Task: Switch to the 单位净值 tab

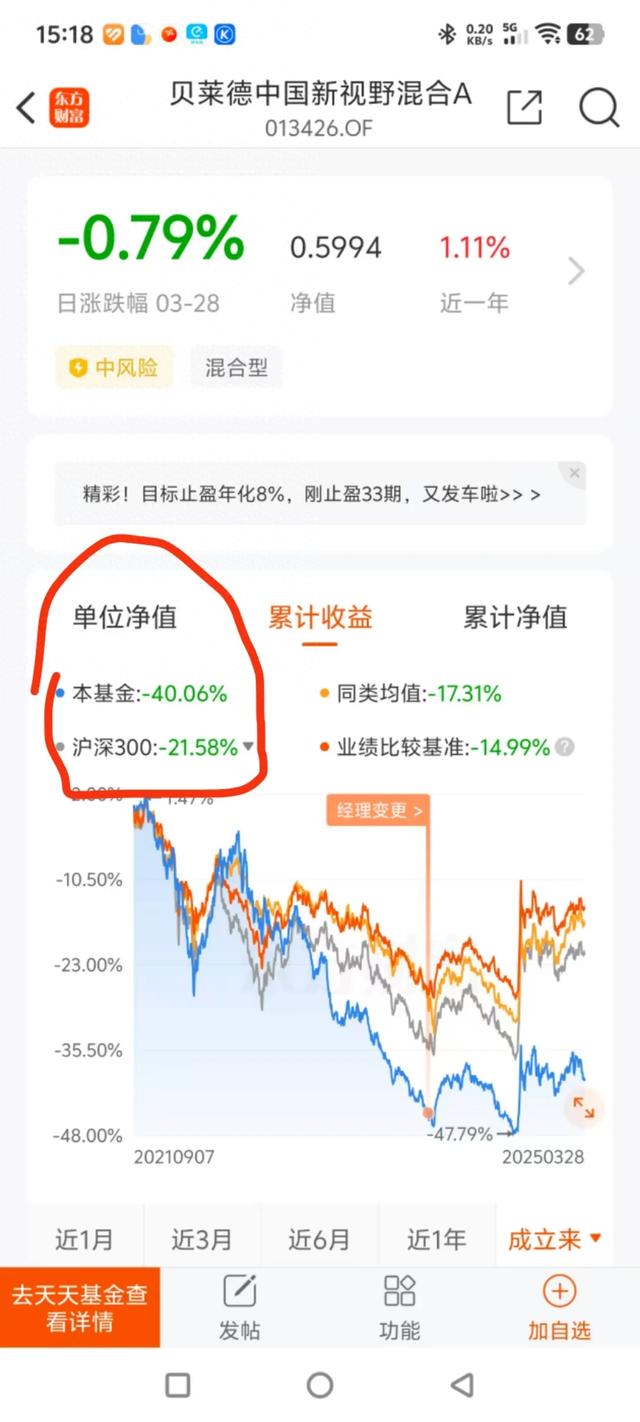Action: coord(125,617)
